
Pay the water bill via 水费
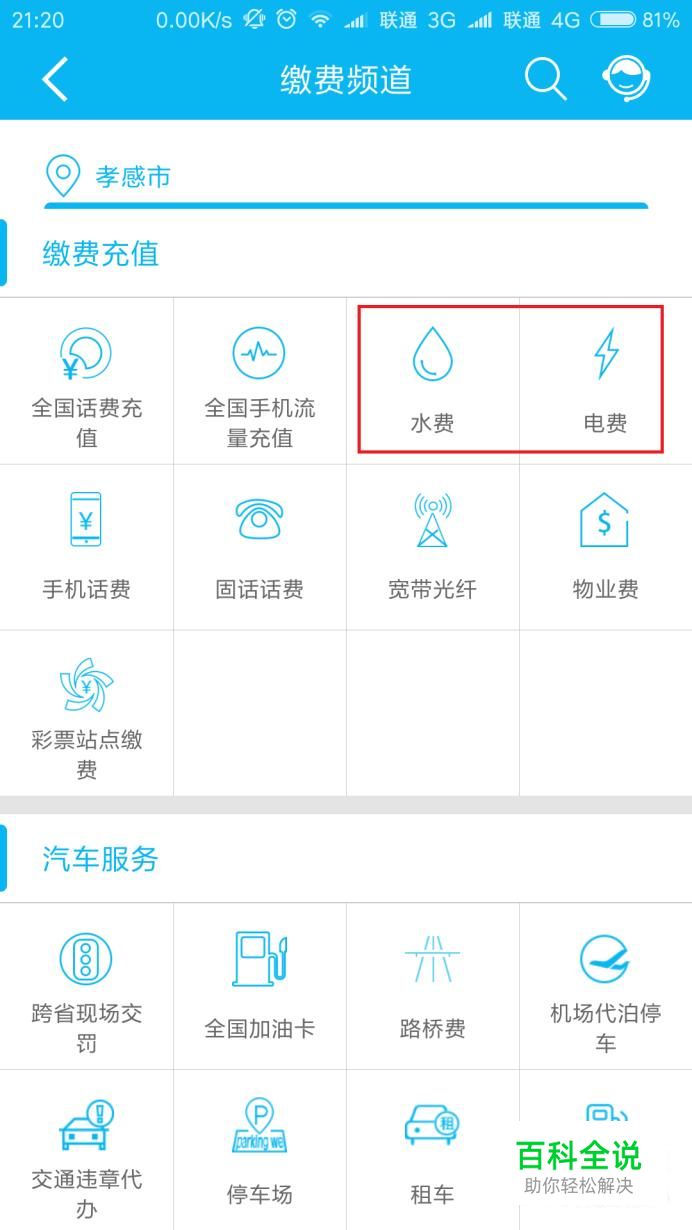pos(433,381)
